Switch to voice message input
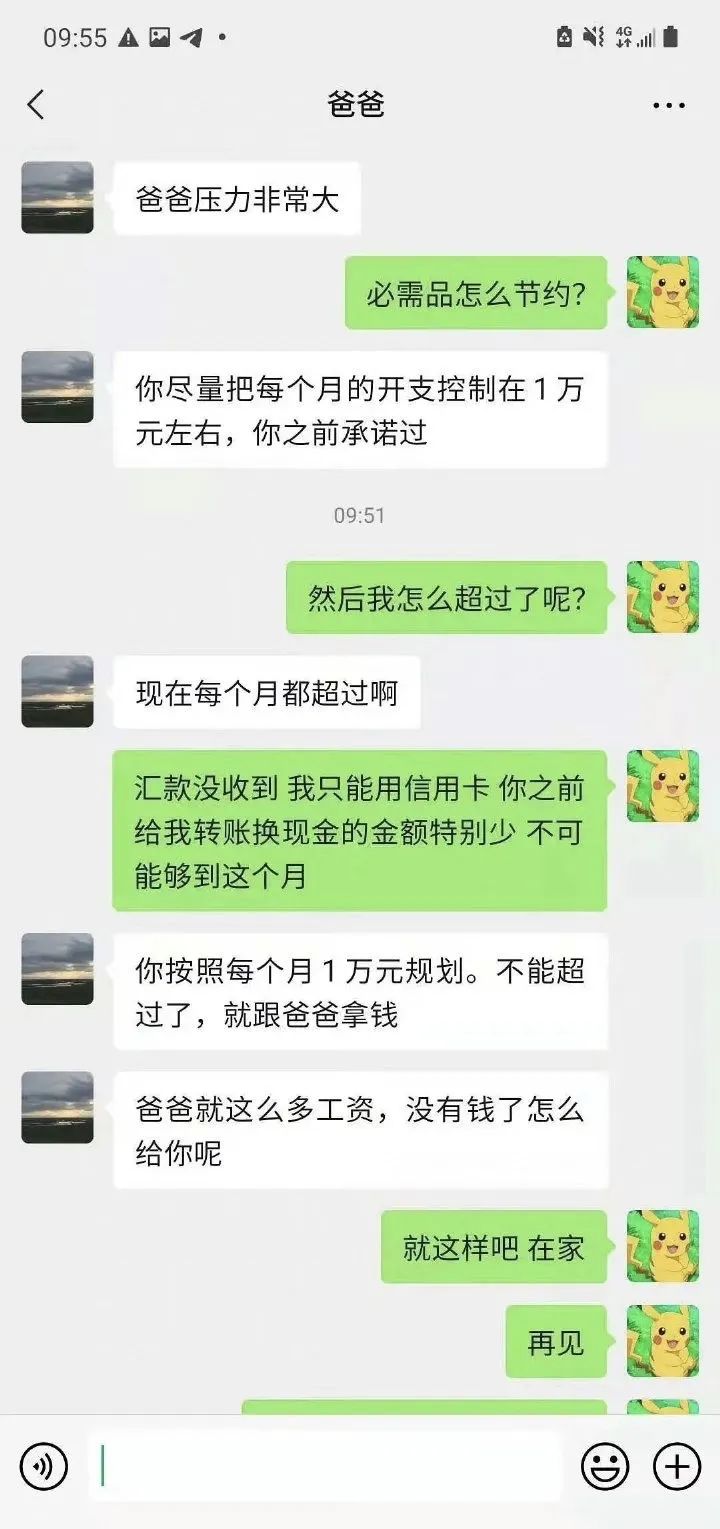This screenshot has height=1529, width=720. (43, 1467)
